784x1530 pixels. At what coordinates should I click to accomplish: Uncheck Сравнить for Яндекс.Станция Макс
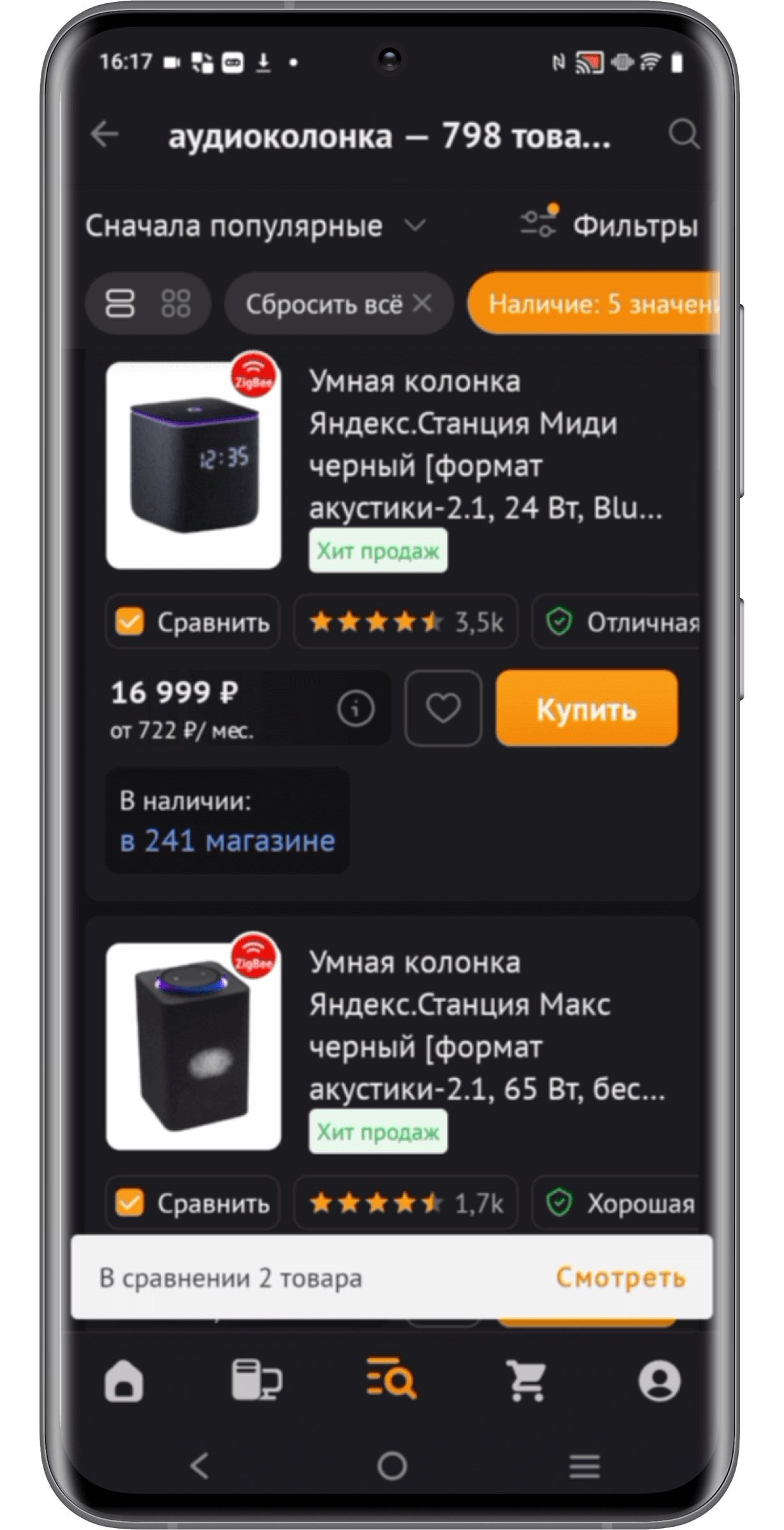[x=129, y=1203]
